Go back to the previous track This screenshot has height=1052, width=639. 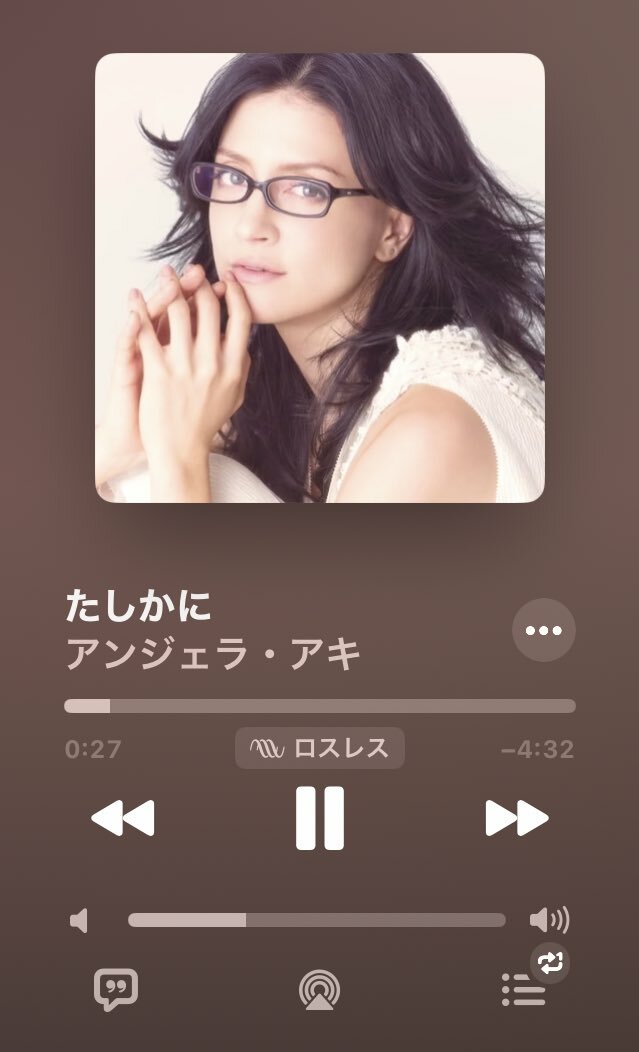[x=123, y=818]
